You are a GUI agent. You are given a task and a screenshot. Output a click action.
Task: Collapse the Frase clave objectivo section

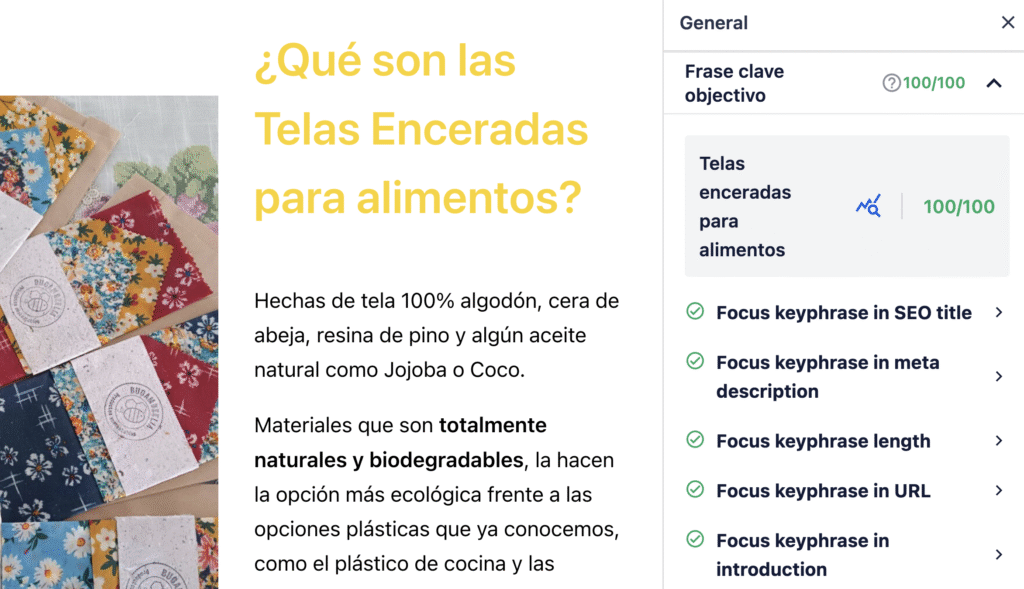pyautogui.click(x=993, y=84)
